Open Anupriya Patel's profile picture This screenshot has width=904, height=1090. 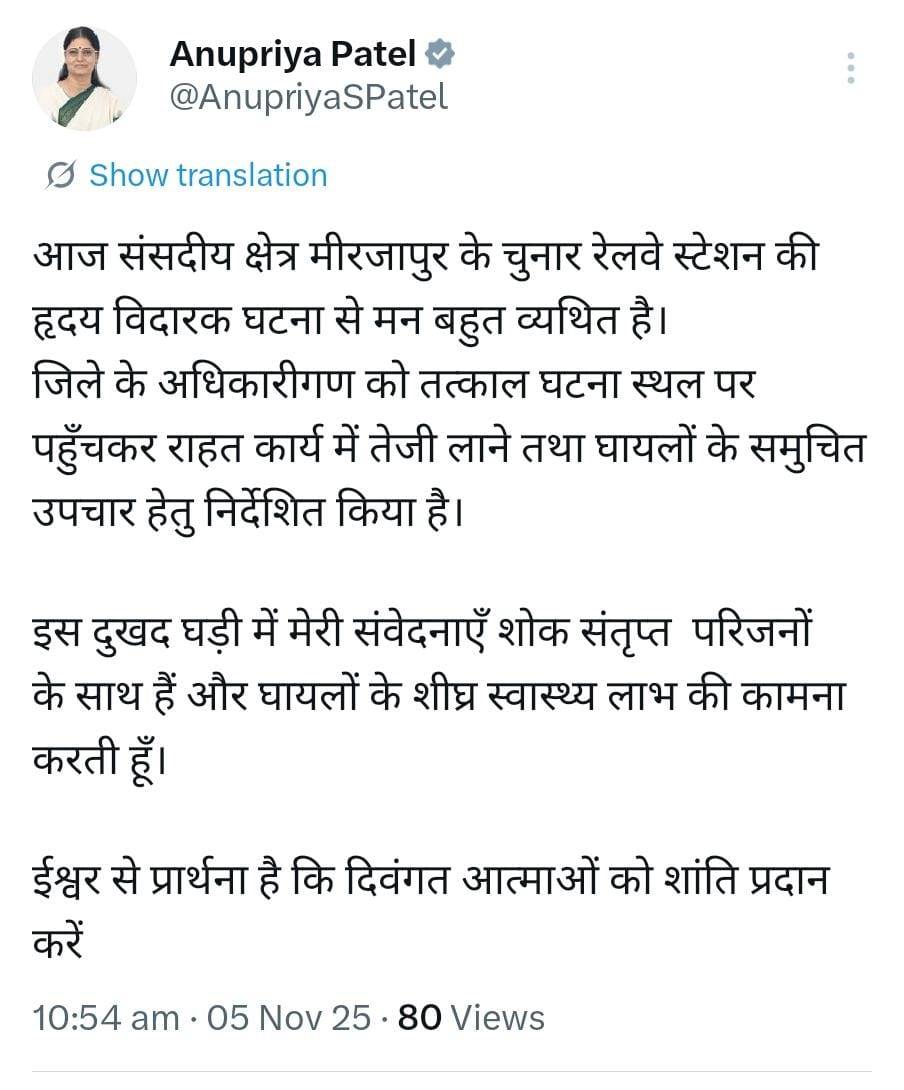84,78
